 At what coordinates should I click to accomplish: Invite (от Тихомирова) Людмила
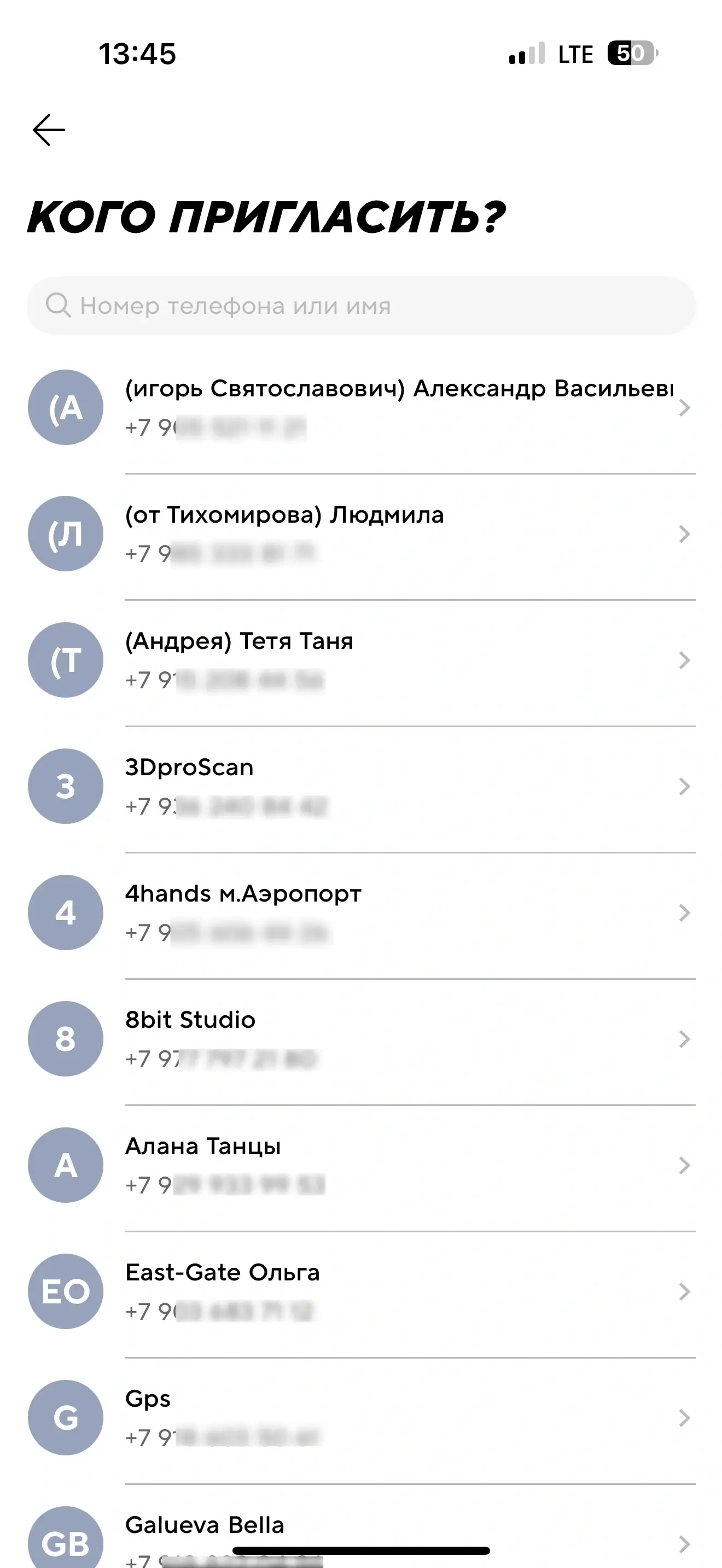360,534
